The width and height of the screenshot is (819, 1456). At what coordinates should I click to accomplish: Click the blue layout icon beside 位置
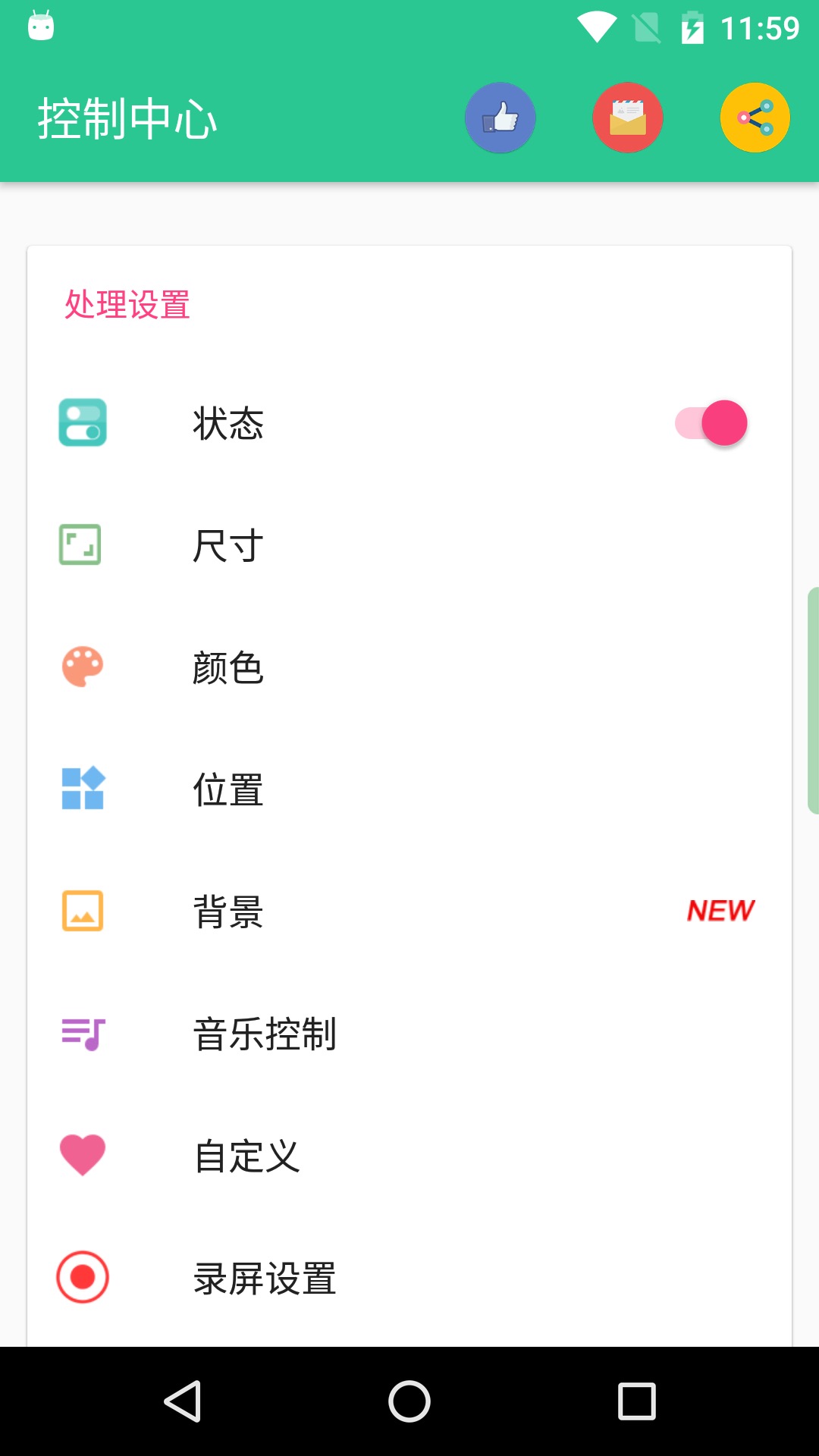(82, 790)
